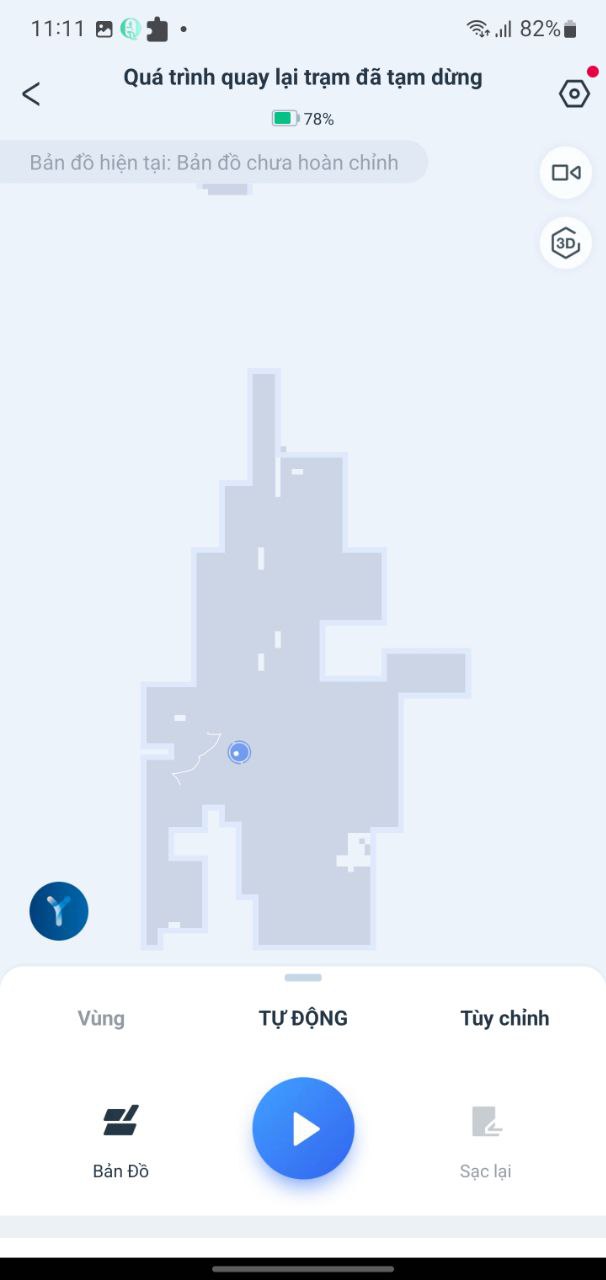
Task: Open the live video camera view
Action: 566,173
